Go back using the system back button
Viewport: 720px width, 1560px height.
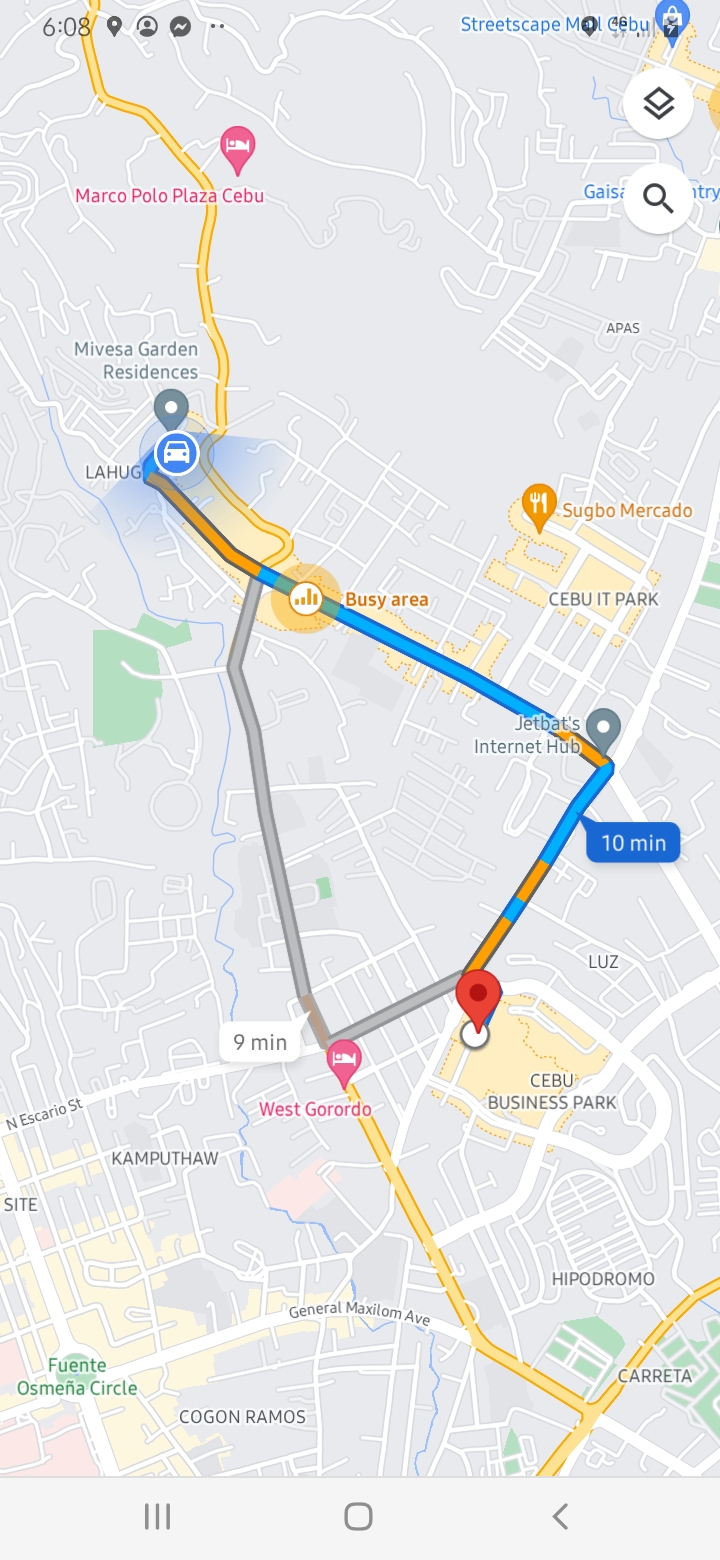(x=560, y=1516)
